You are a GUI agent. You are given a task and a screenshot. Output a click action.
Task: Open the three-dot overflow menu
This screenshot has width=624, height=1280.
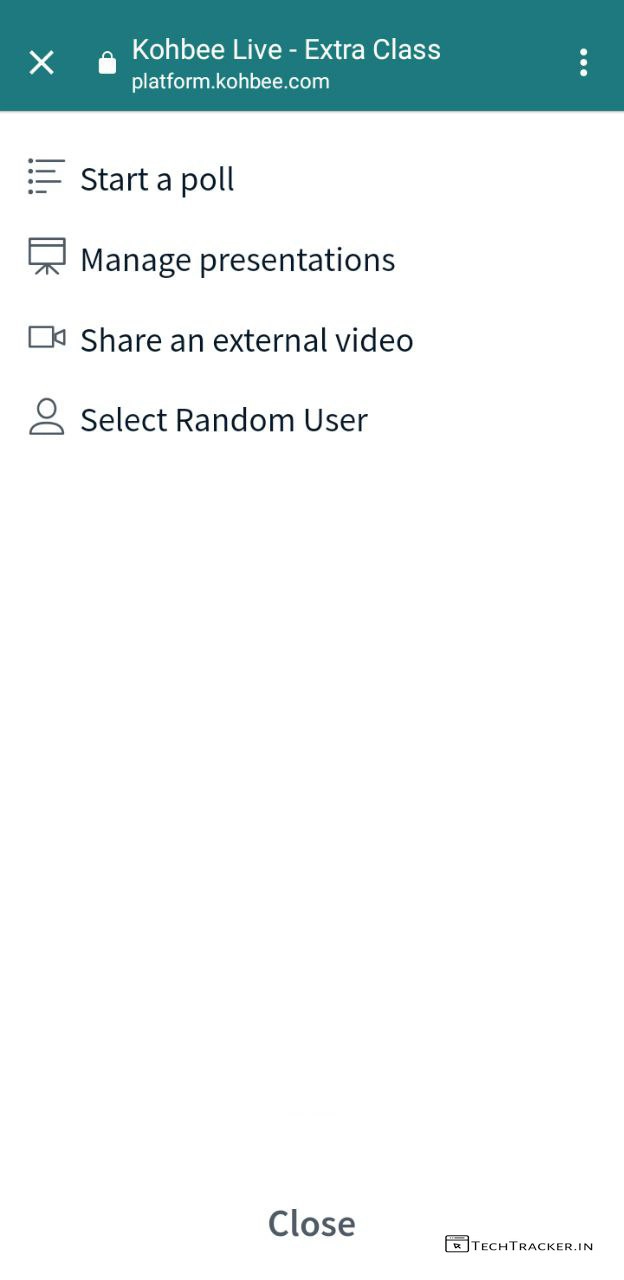(583, 63)
